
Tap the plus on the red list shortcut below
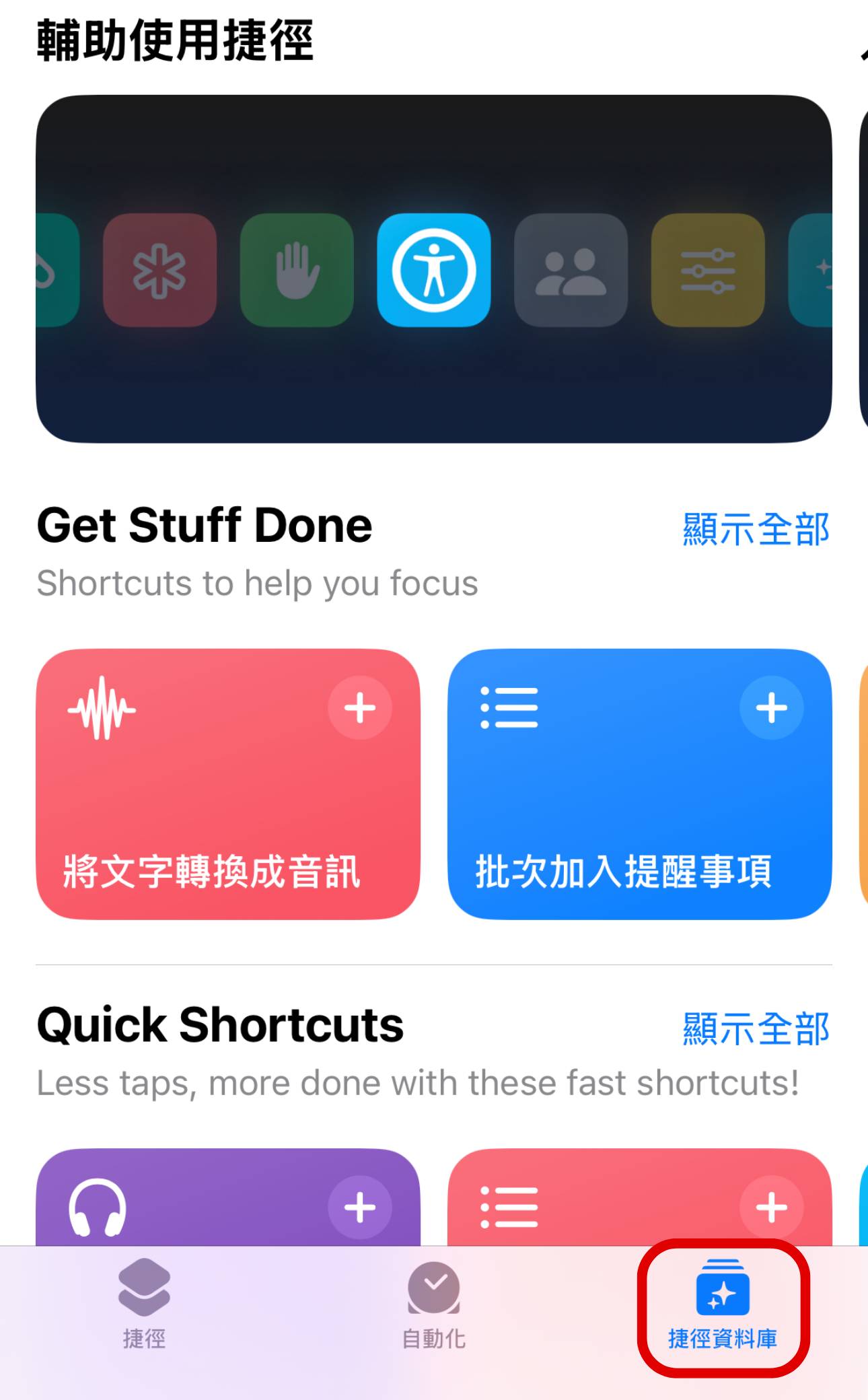(771, 1207)
